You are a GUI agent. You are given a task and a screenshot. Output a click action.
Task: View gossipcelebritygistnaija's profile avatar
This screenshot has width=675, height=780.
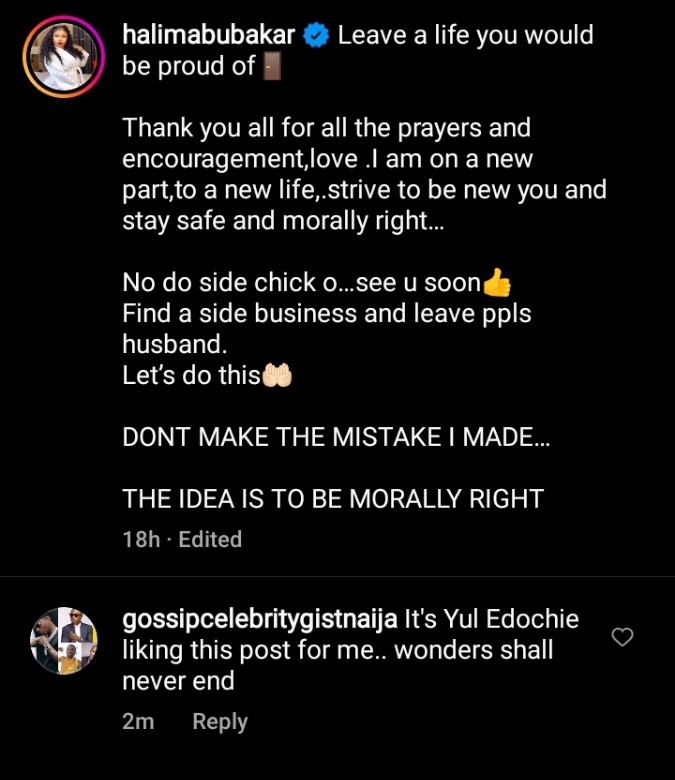64,640
